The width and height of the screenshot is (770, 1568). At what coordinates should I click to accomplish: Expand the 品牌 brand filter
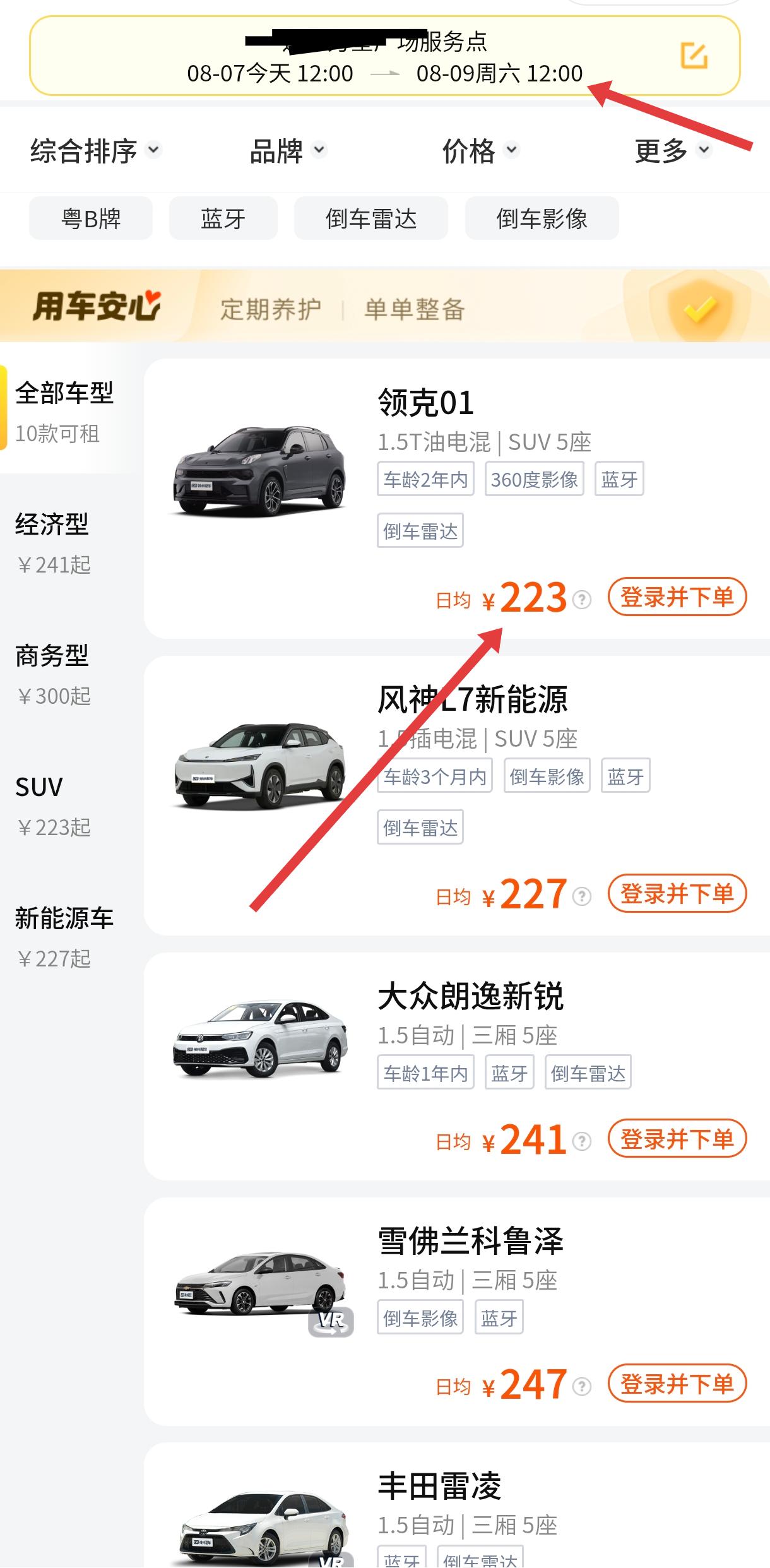287,151
